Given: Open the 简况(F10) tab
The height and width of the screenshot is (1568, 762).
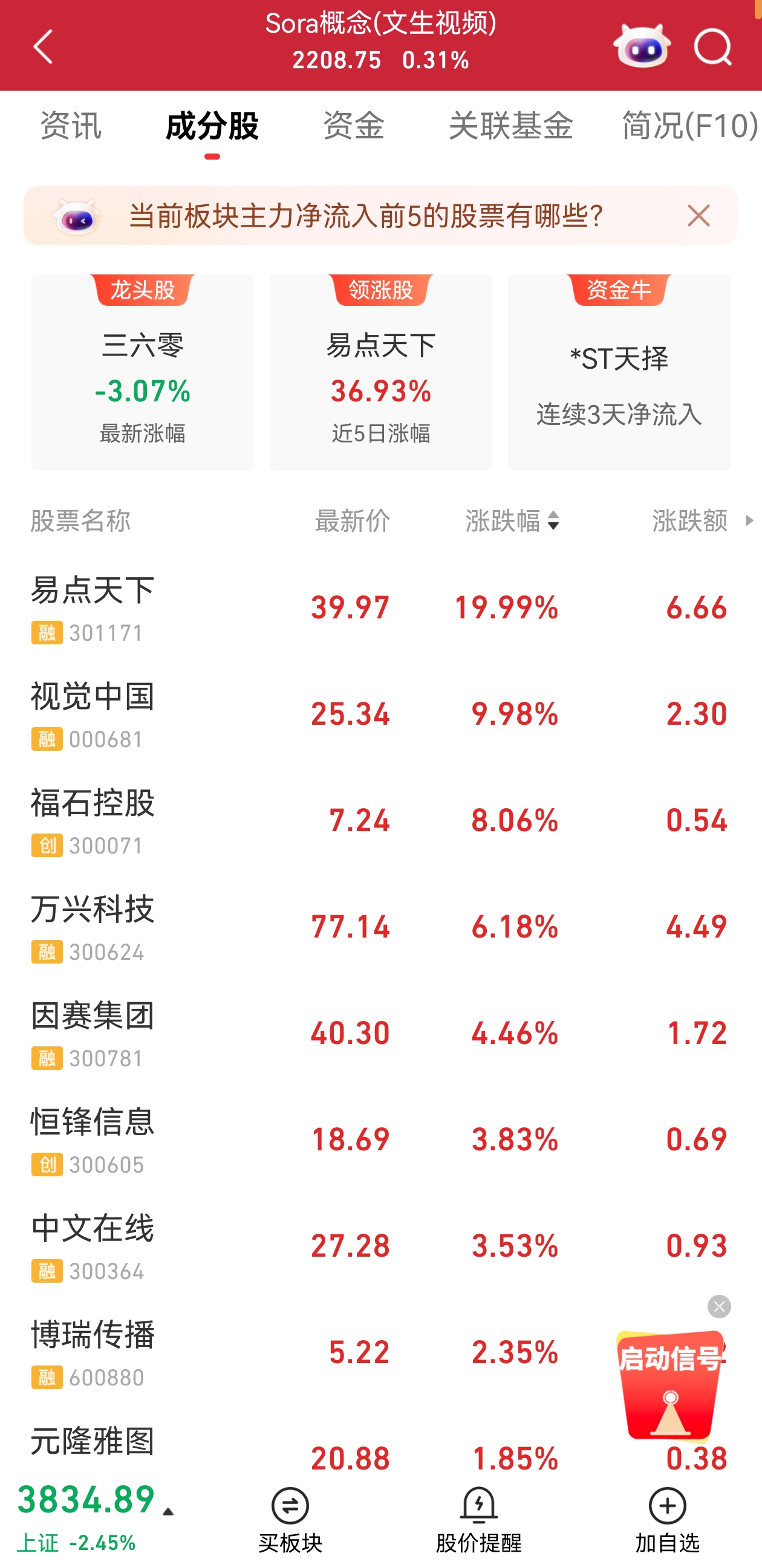Looking at the screenshot, I should (688, 126).
